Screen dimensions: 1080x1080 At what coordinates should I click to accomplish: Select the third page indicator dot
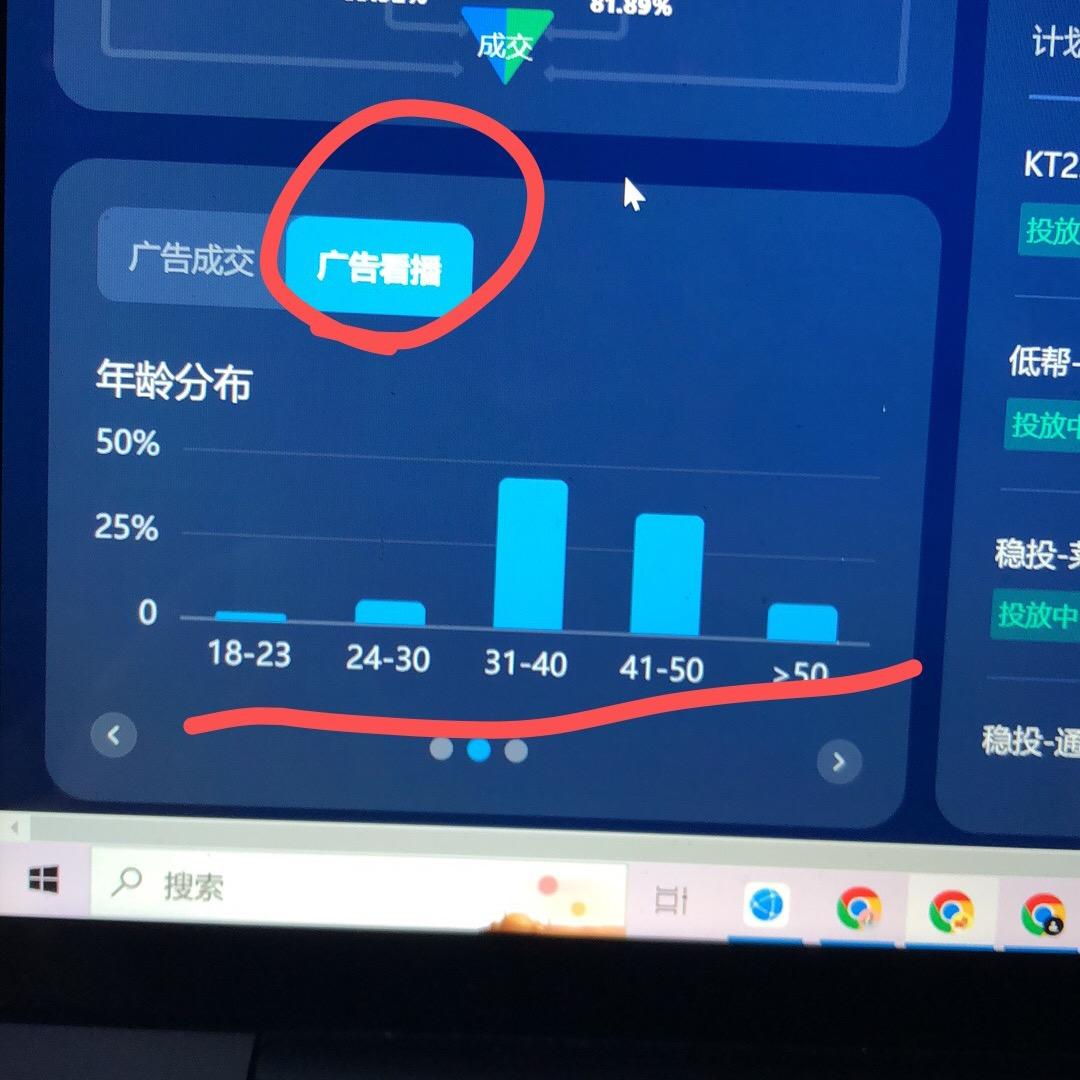[x=516, y=751]
